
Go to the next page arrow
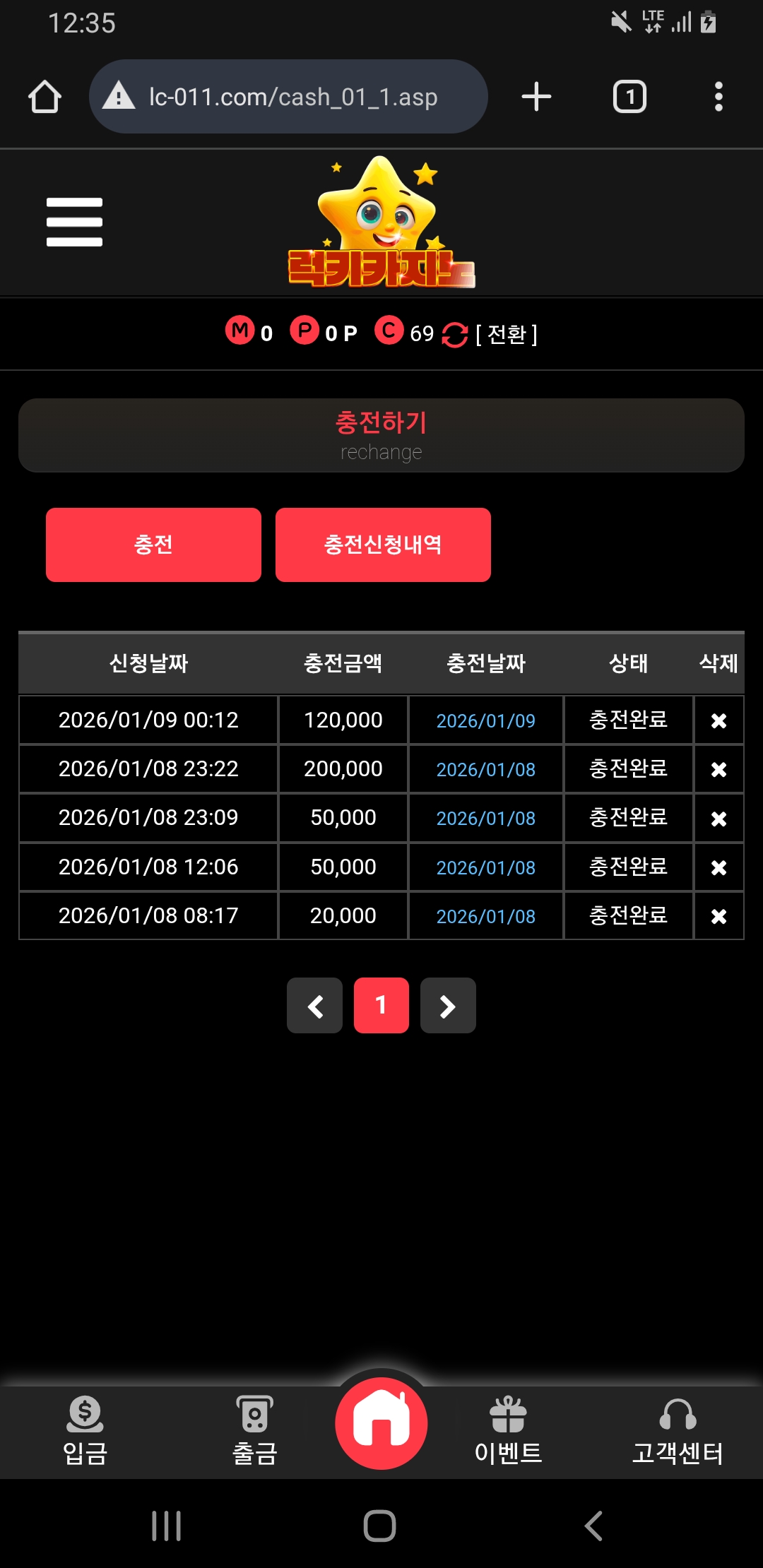click(x=448, y=1006)
